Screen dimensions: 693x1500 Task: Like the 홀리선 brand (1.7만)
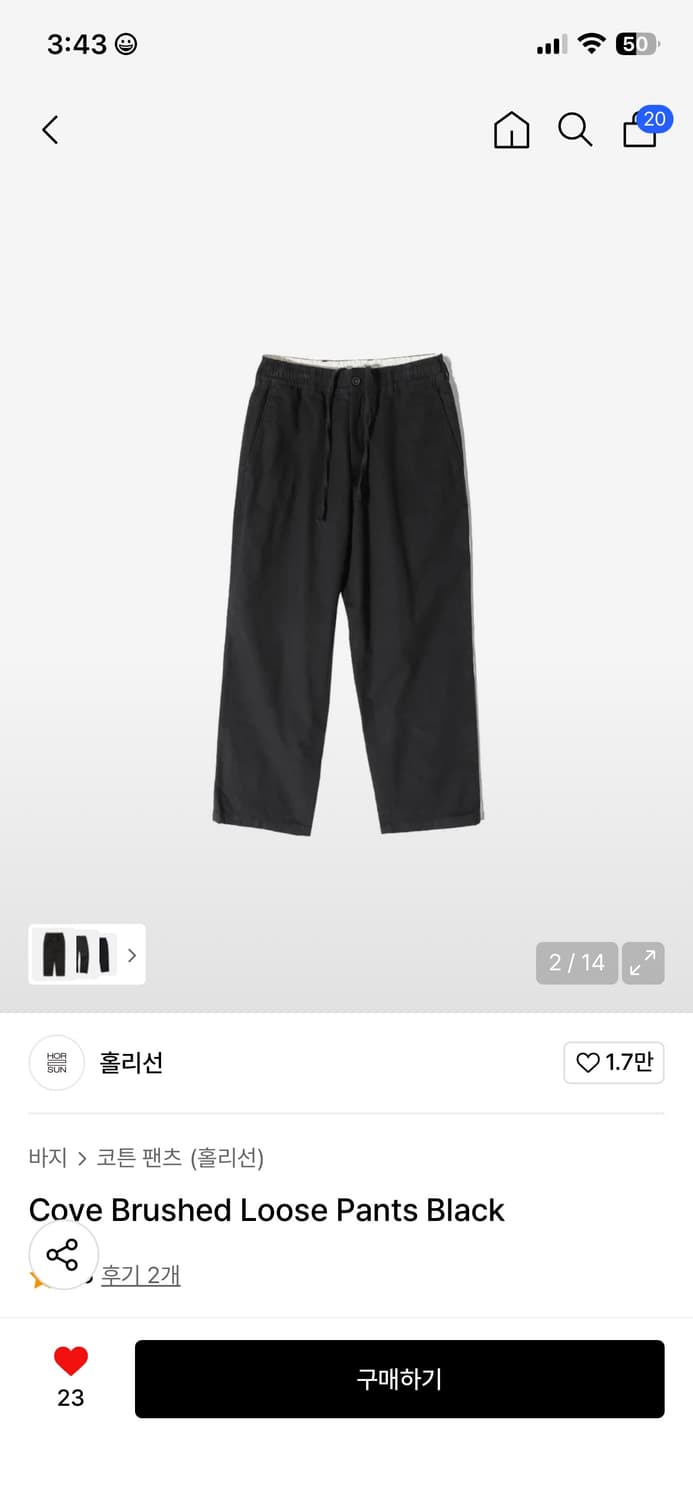(613, 1063)
